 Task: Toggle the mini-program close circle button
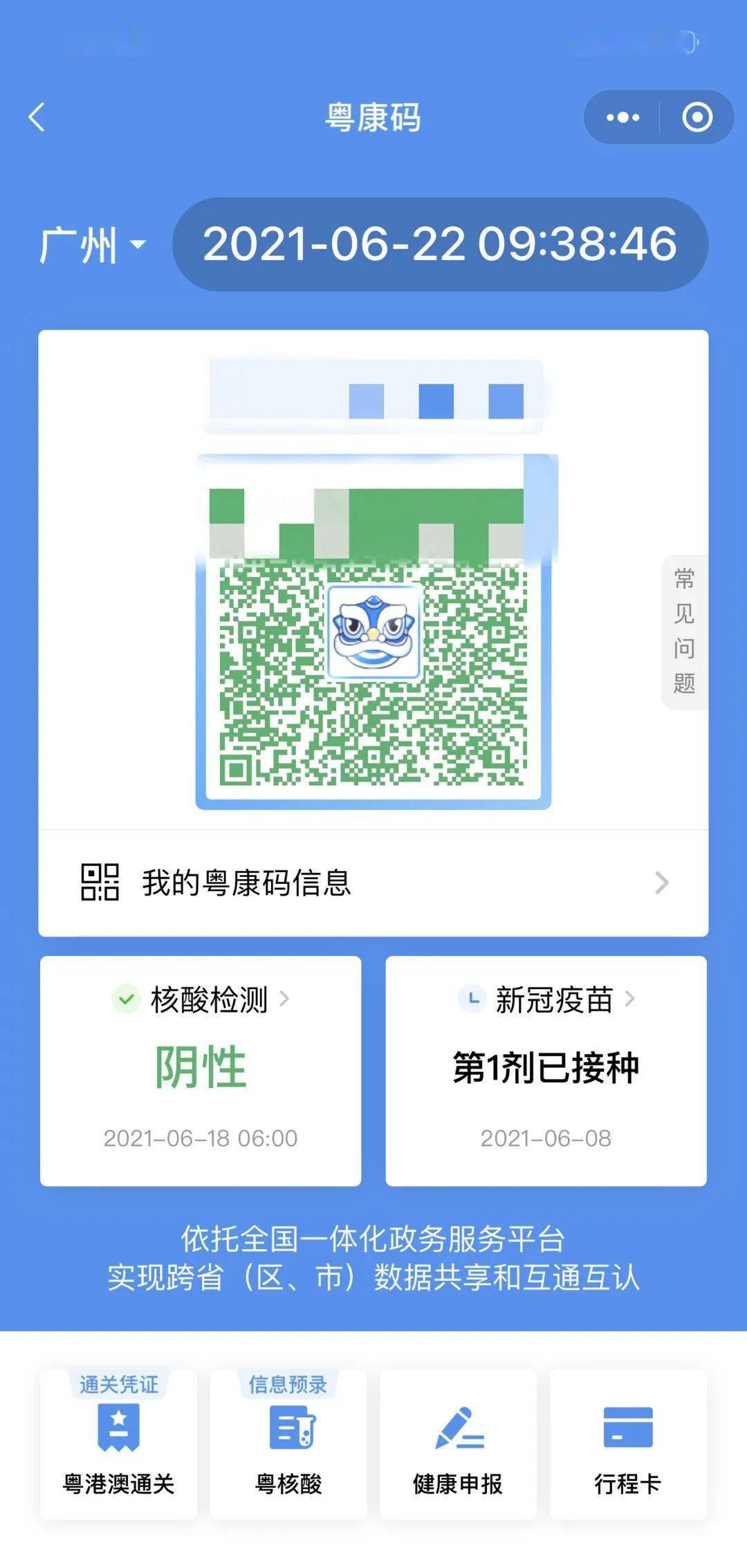[x=697, y=118]
